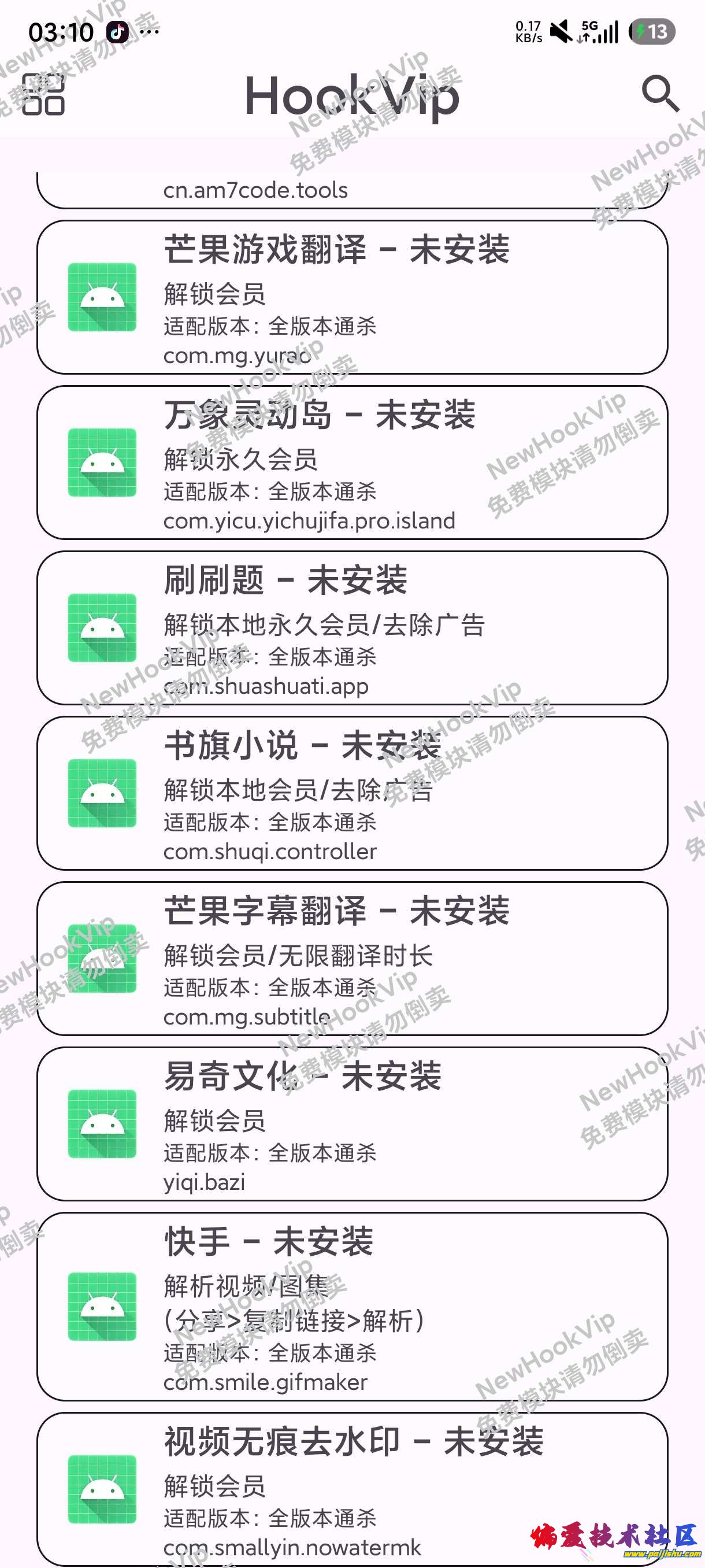This screenshot has width=705, height=1568.
Task: Open the cn.am7code.tools card
Action: click(352, 190)
